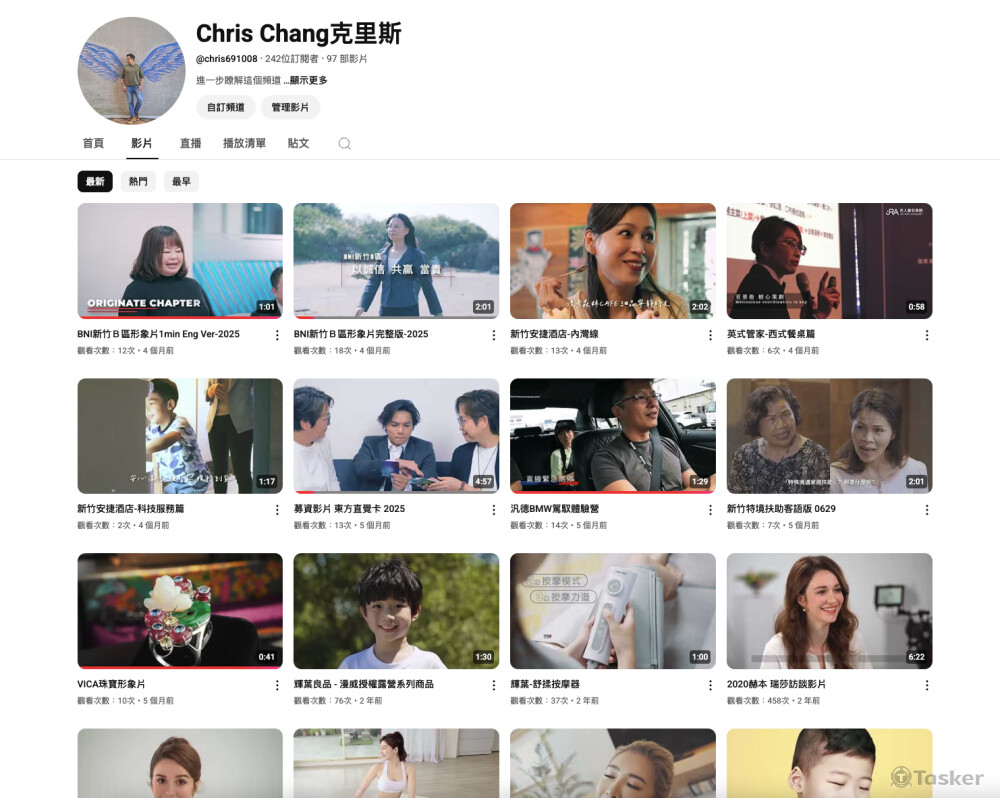Open more options for 輝葉-舒揉按摩器
The width and height of the screenshot is (1000, 798).
pyautogui.click(x=710, y=685)
